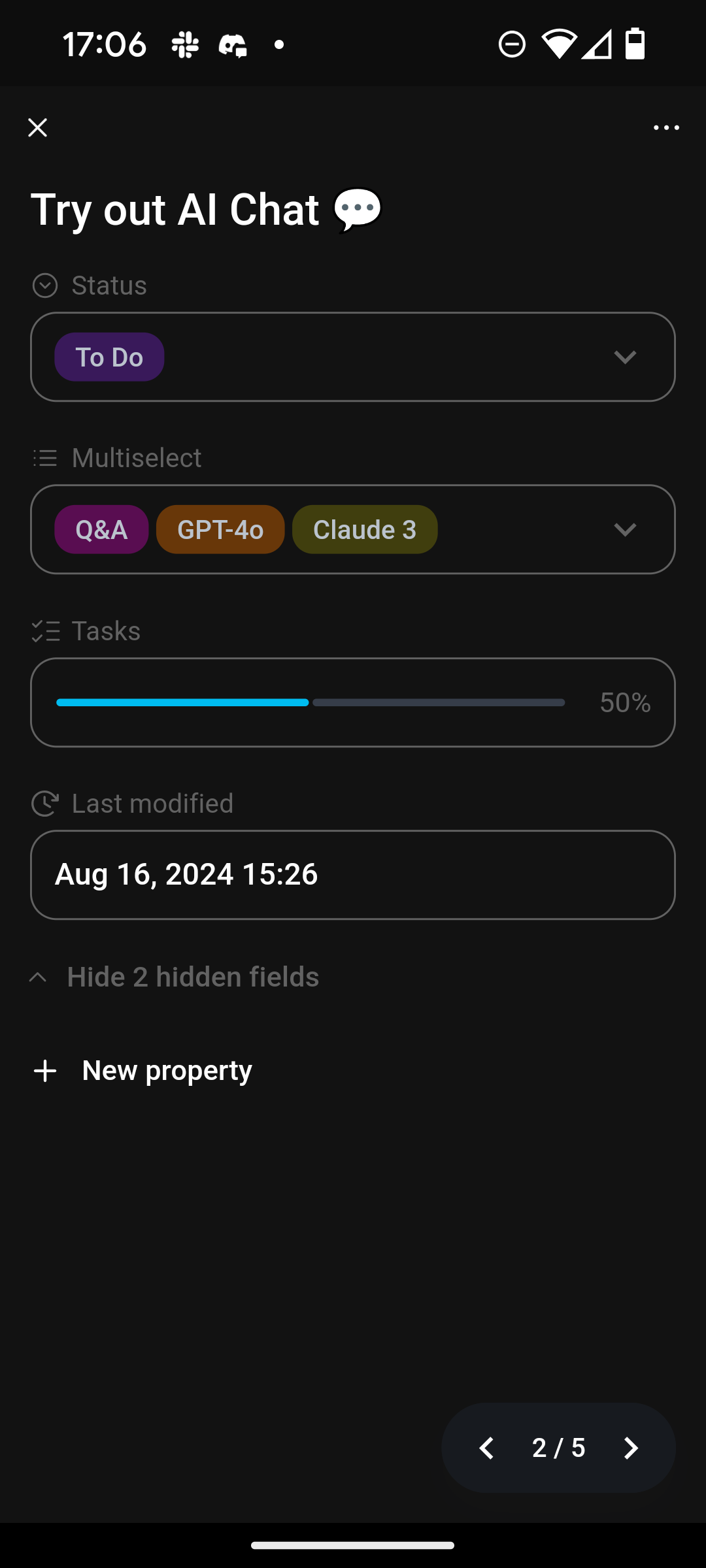
Task: Expand the Status dropdown showing To Do
Action: (353, 357)
